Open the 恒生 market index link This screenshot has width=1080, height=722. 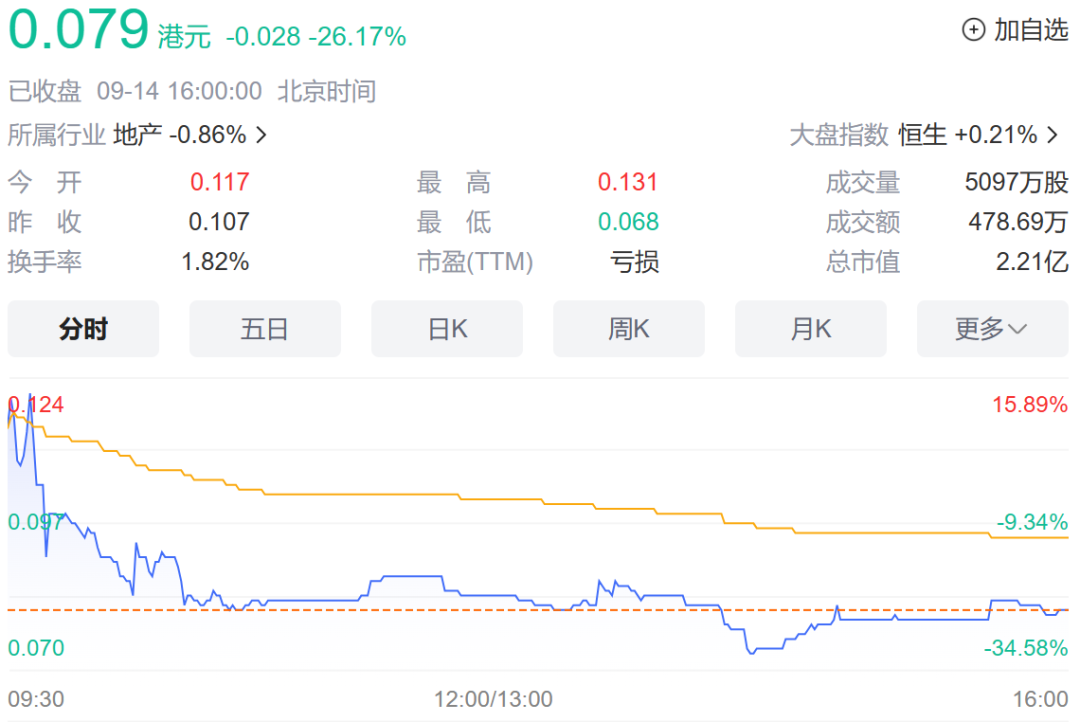point(978,134)
